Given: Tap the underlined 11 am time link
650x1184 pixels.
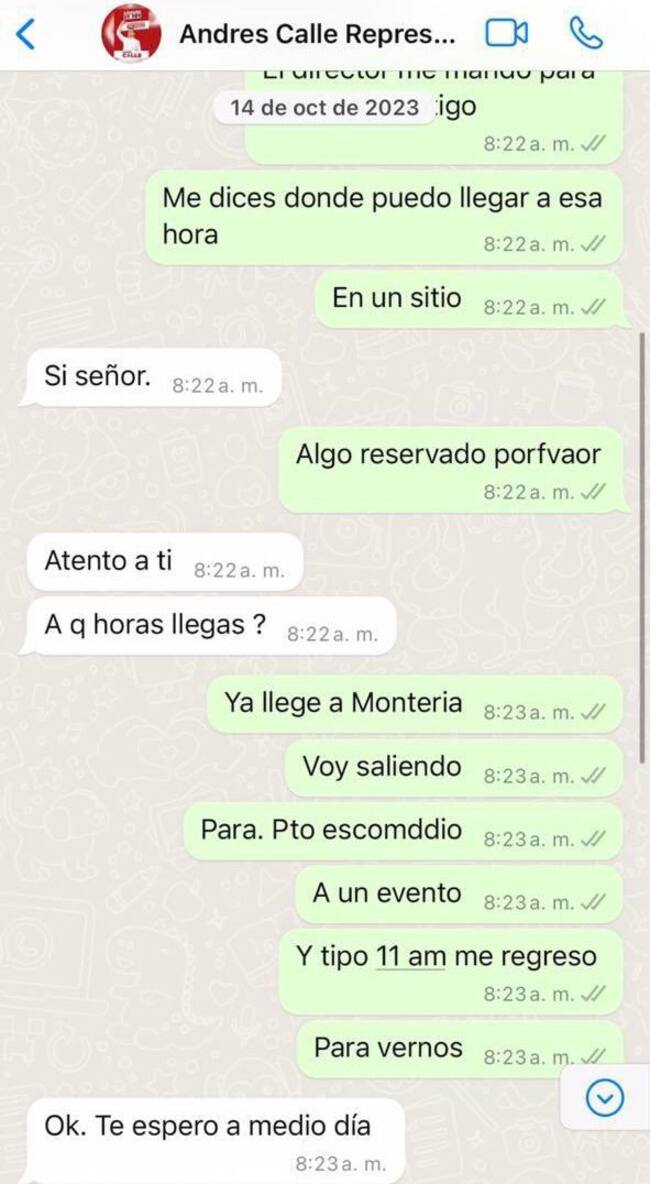Looking at the screenshot, I should 410,956.
